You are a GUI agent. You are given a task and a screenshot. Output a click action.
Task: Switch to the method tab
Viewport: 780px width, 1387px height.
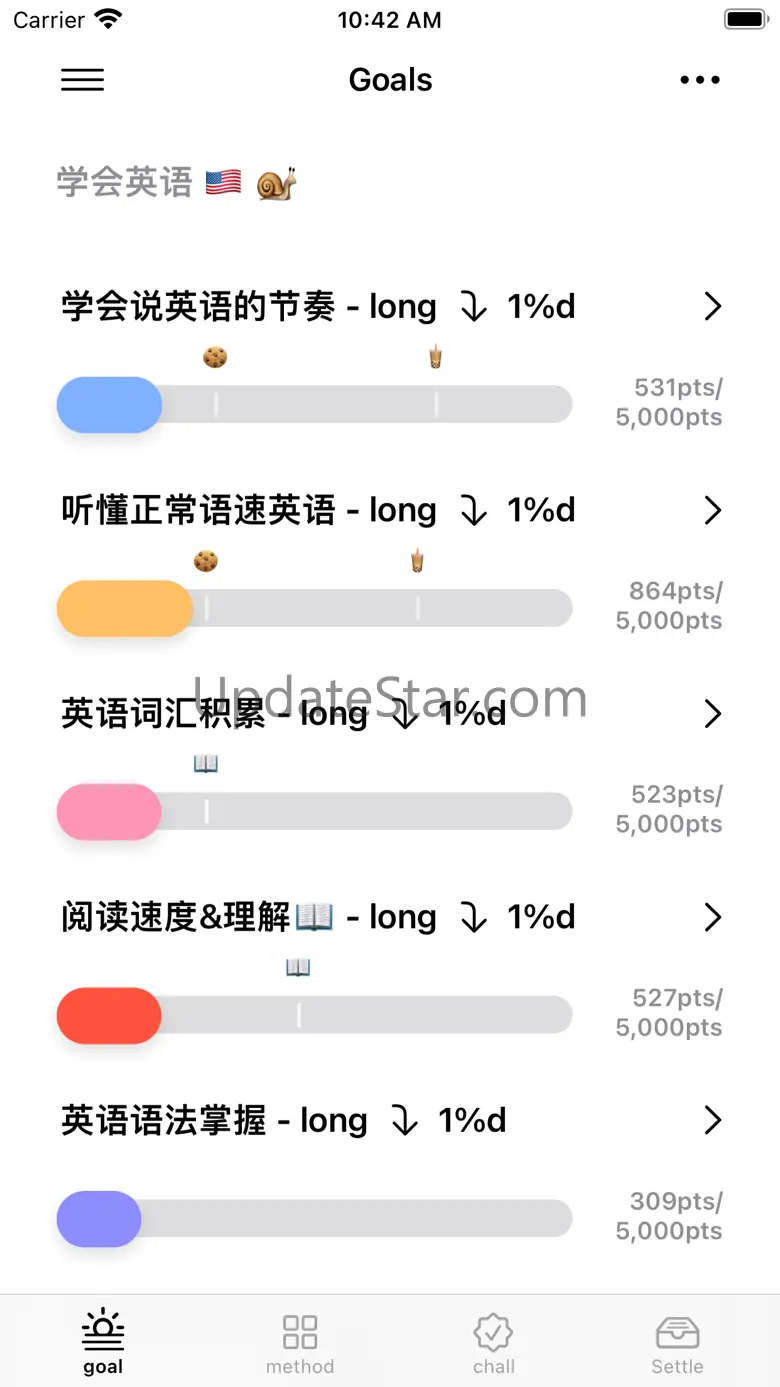(300, 1343)
